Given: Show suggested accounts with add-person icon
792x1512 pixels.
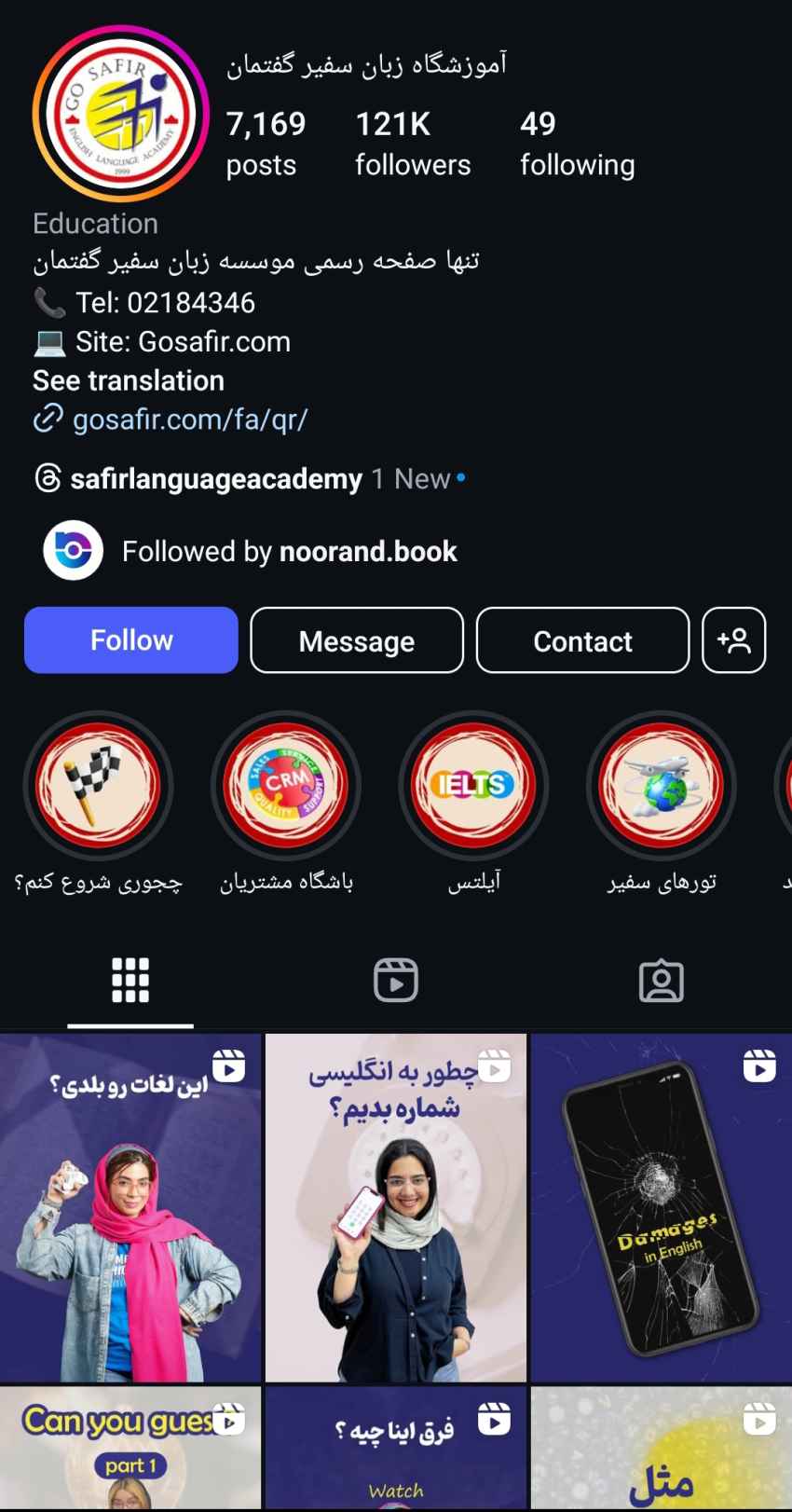Looking at the screenshot, I should tap(733, 640).
